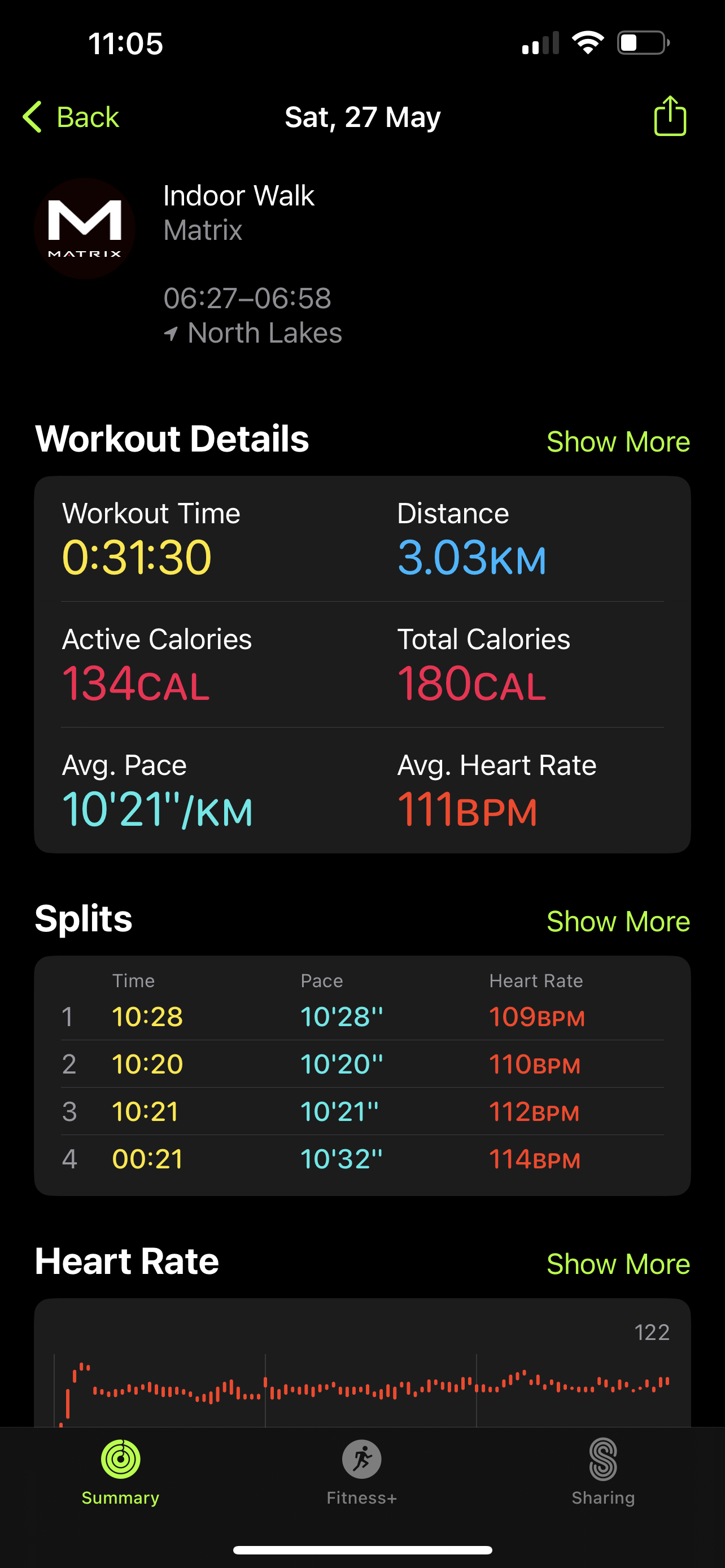
Task: Switch to the Sharing tab
Action: coord(602,1472)
